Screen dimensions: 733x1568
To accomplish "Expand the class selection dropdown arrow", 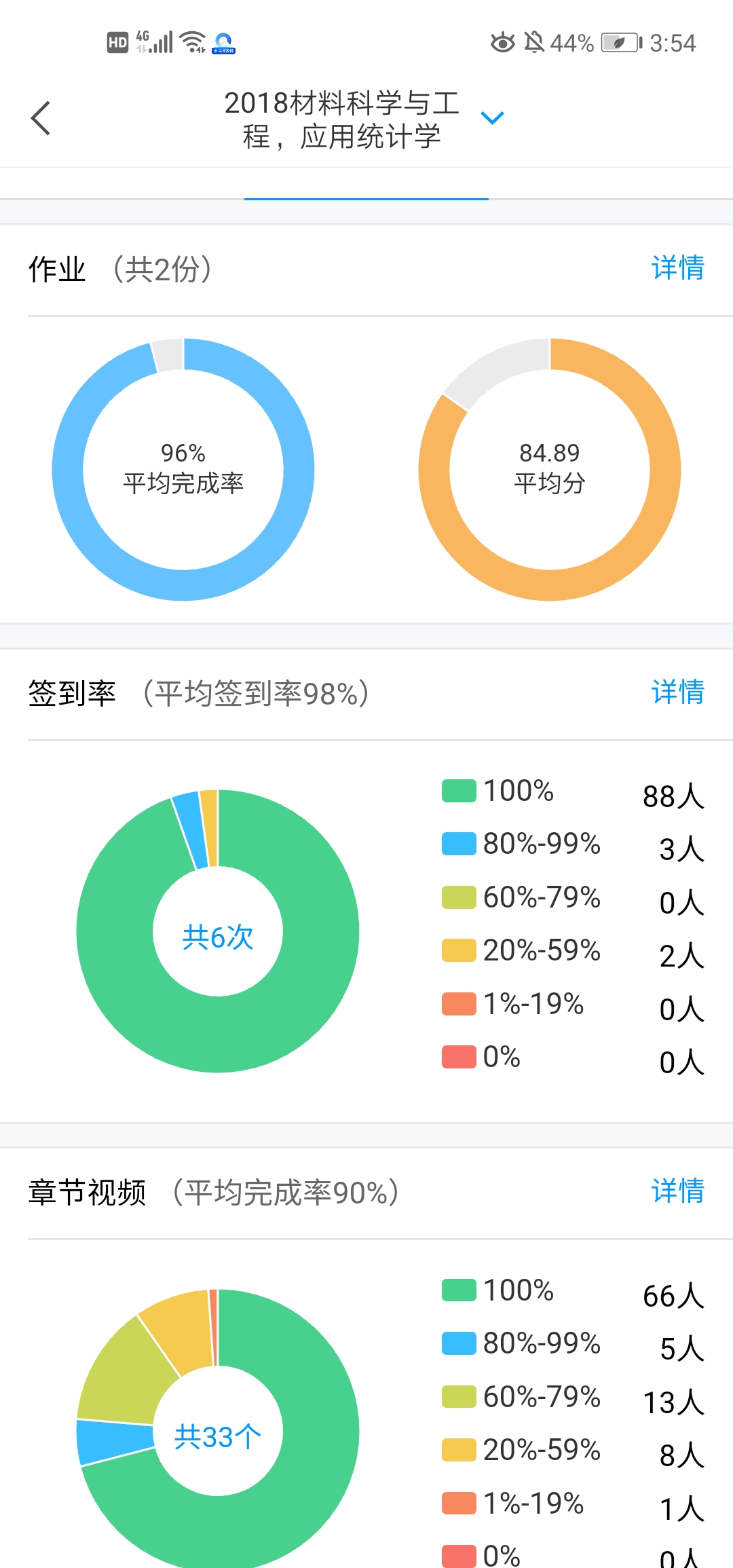I will pos(492,118).
